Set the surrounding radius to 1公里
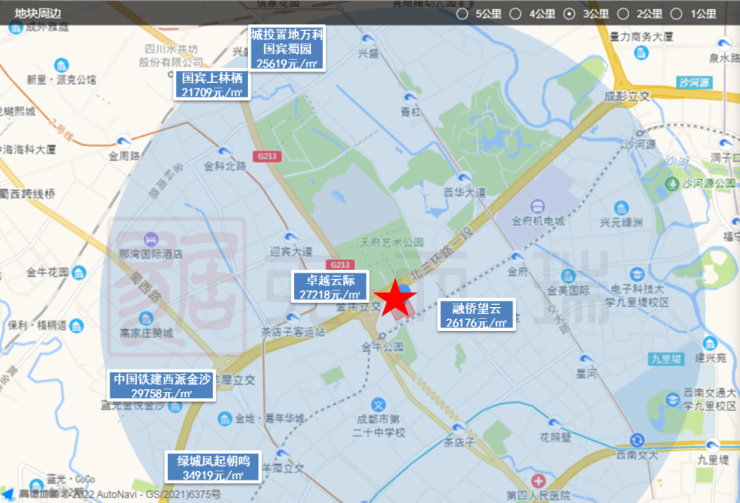This screenshot has width=740, height=503. click(x=678, y=14)
